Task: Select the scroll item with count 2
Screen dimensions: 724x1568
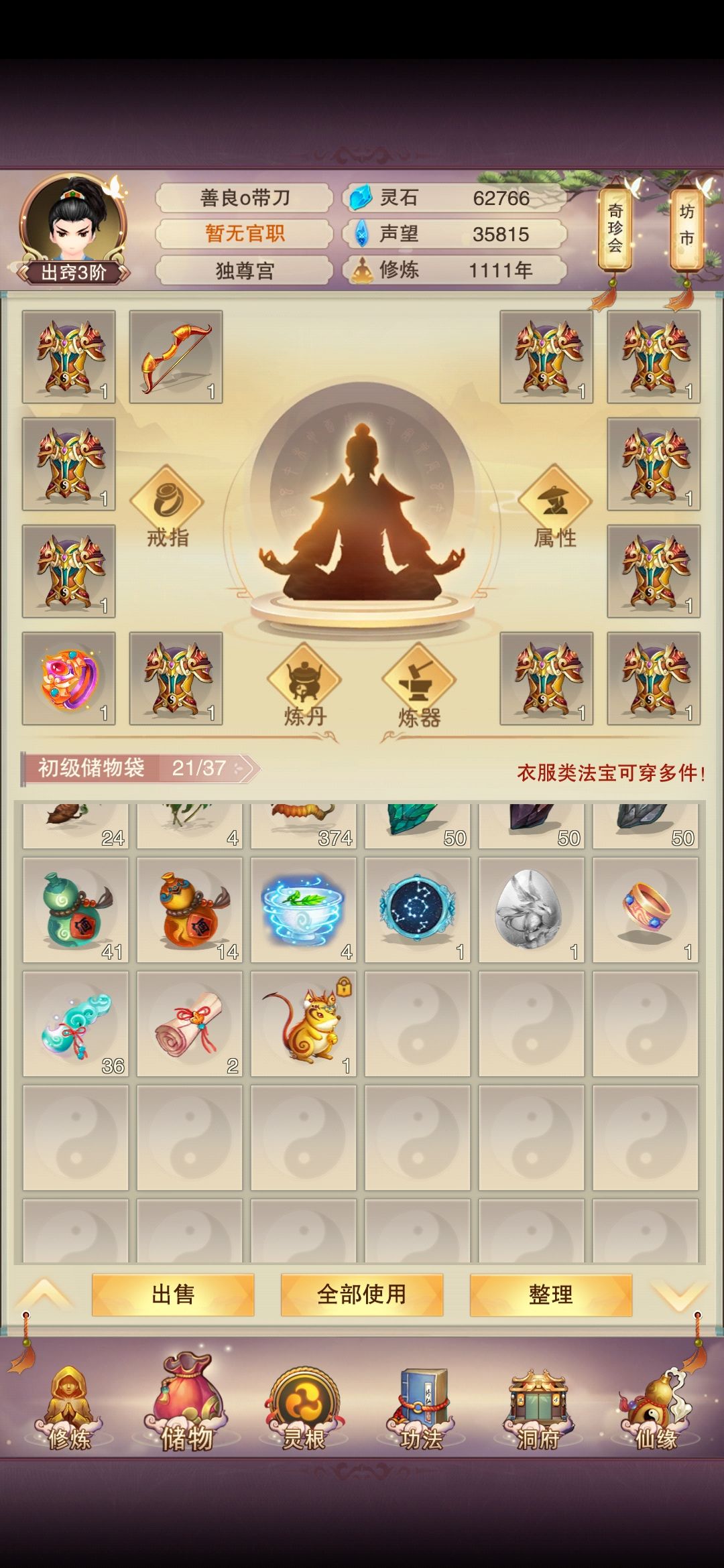Action: [190, 1024]
